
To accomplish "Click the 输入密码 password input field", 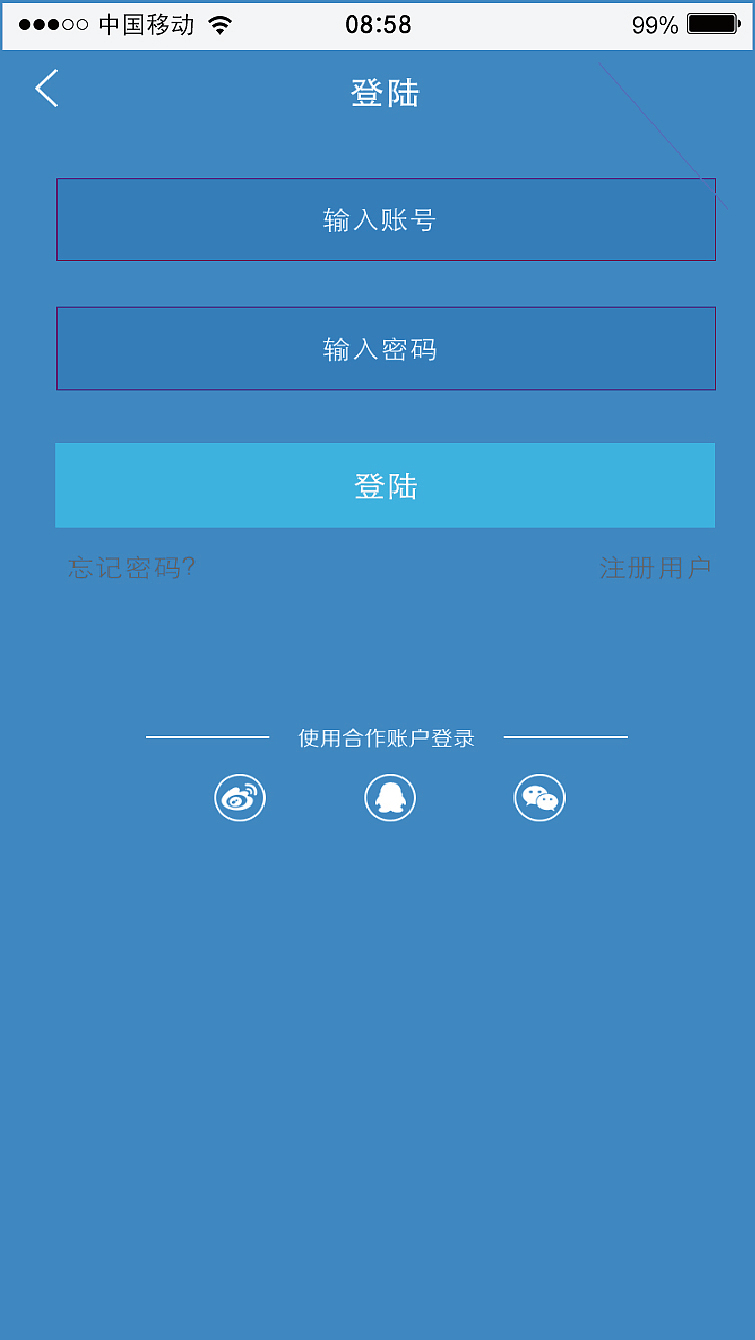I will [x=386, y=348].
